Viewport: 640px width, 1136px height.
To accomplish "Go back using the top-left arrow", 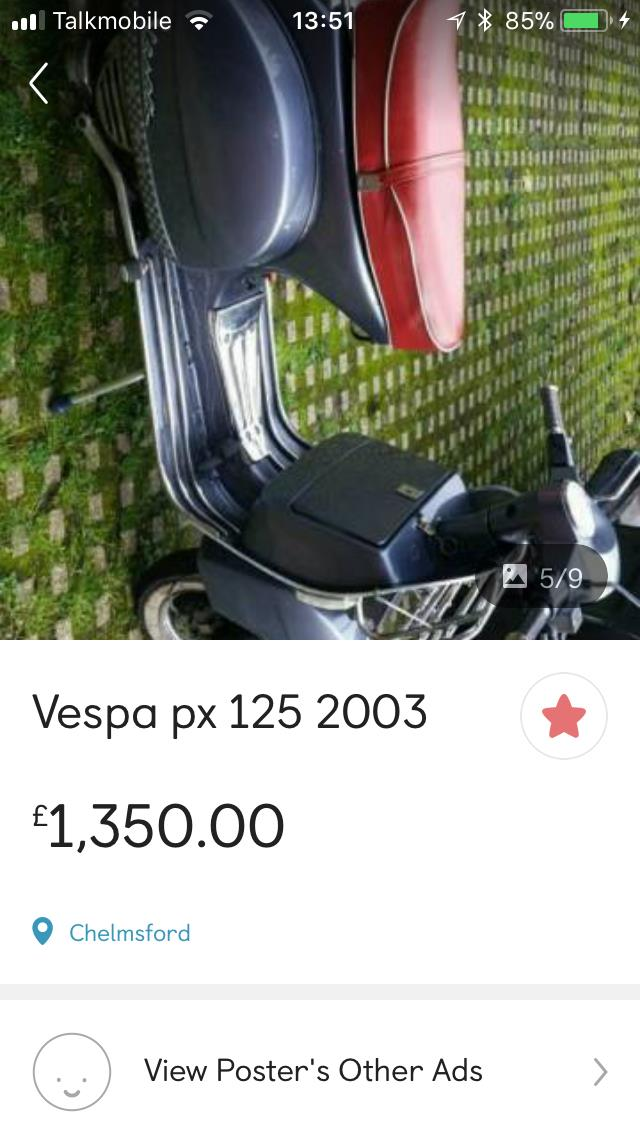I will 39,84.
